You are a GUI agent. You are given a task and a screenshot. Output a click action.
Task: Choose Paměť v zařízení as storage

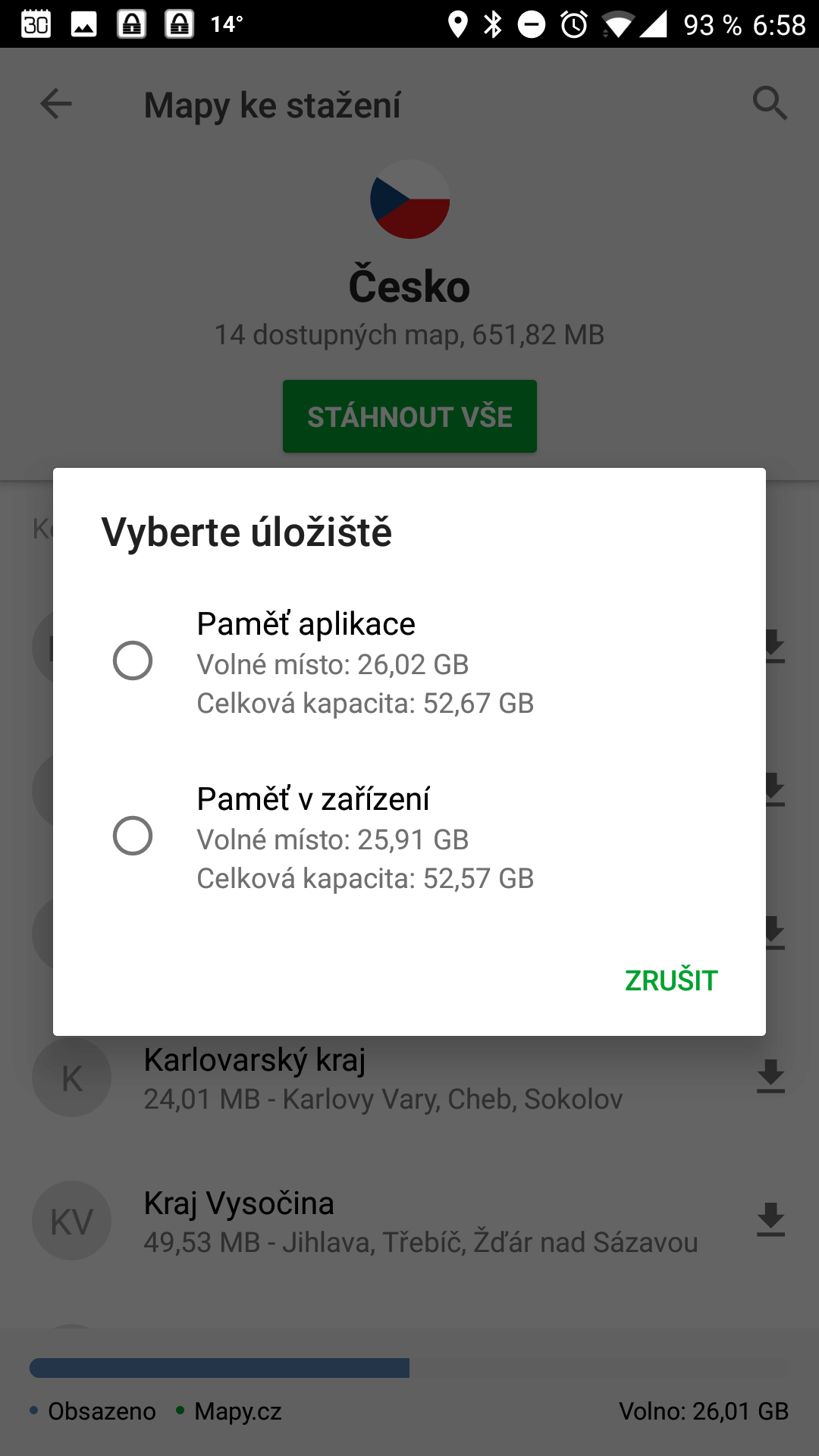point(409,836)
